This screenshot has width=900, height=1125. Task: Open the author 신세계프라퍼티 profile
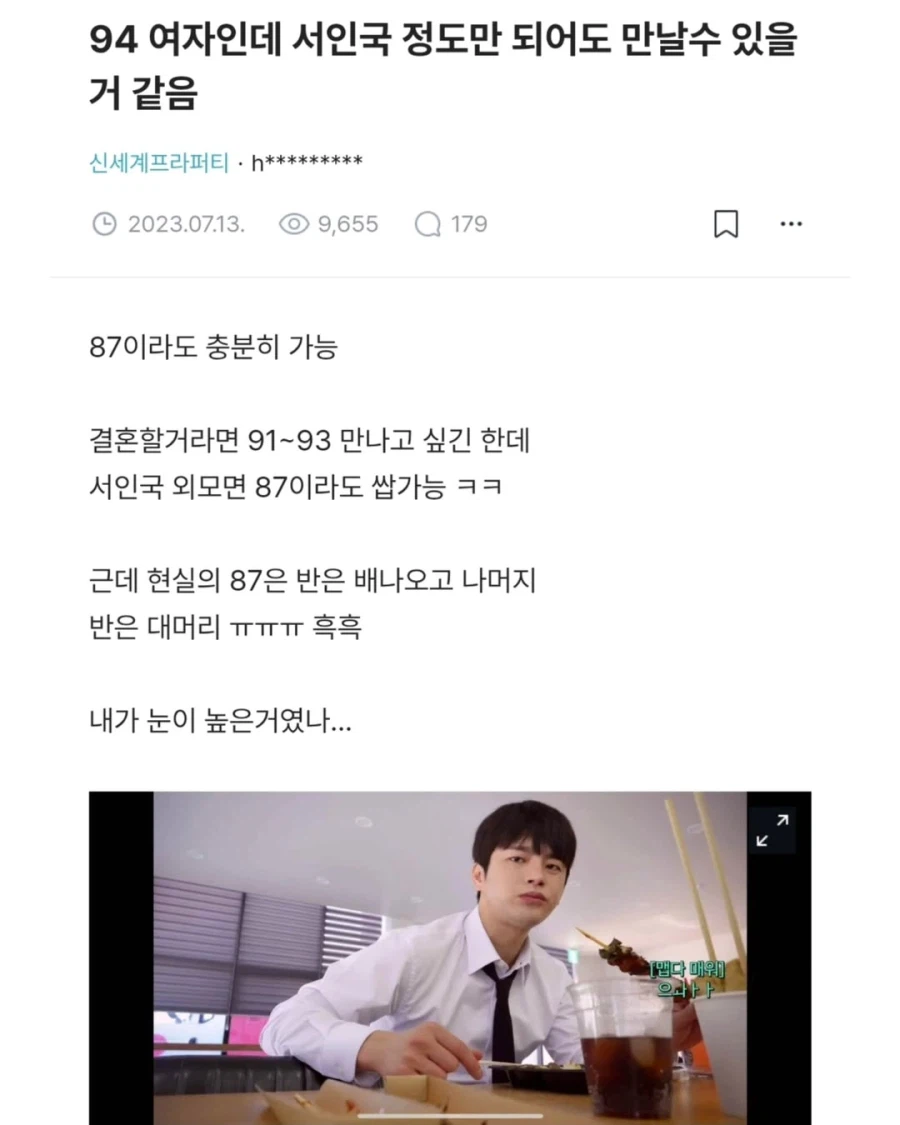tap(158, 160)
